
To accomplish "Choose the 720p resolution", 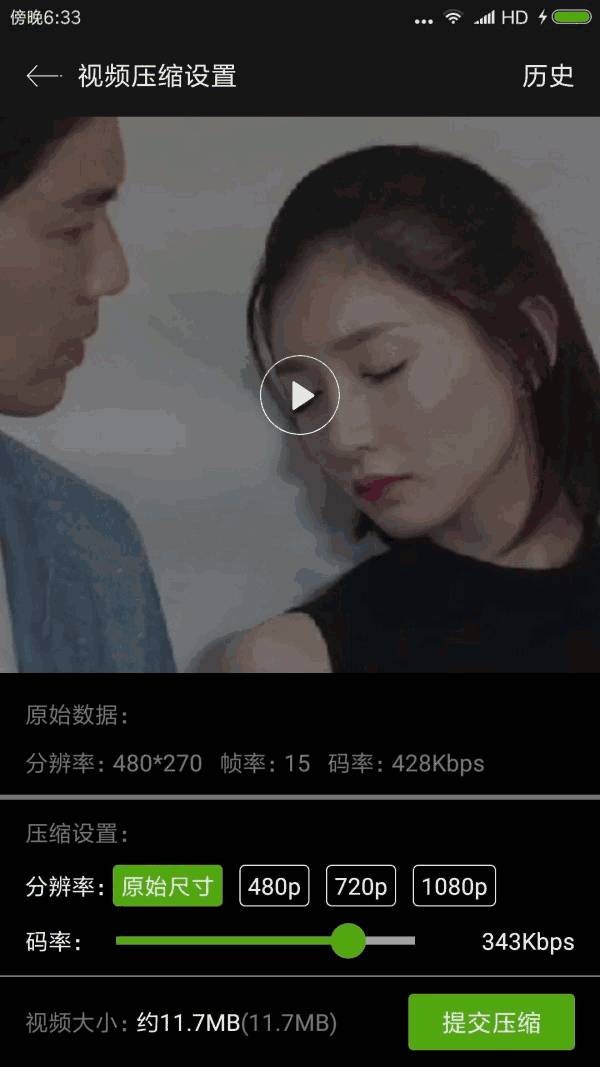I will (x=361, y=885).
